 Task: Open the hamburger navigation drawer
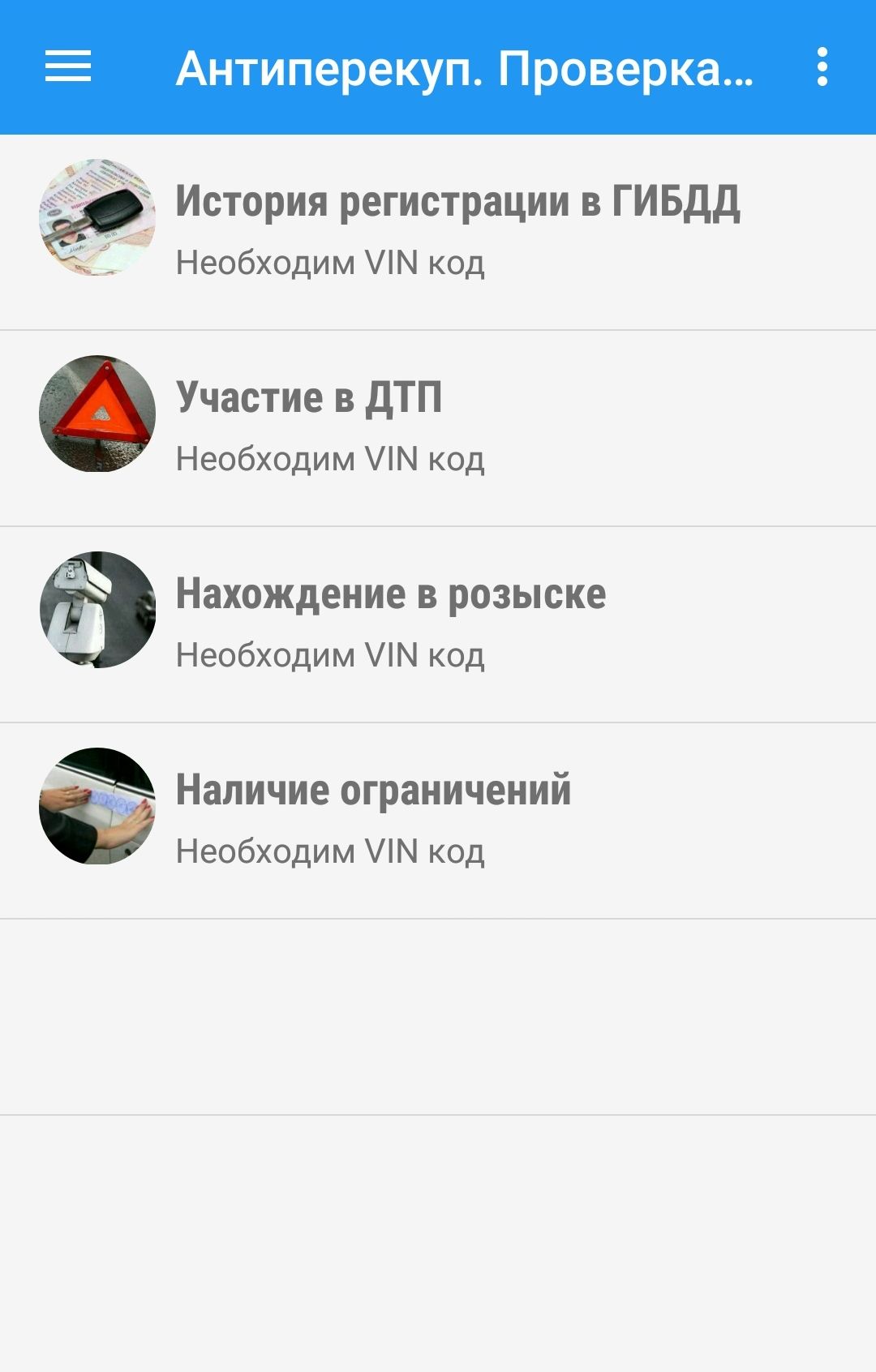68,66
